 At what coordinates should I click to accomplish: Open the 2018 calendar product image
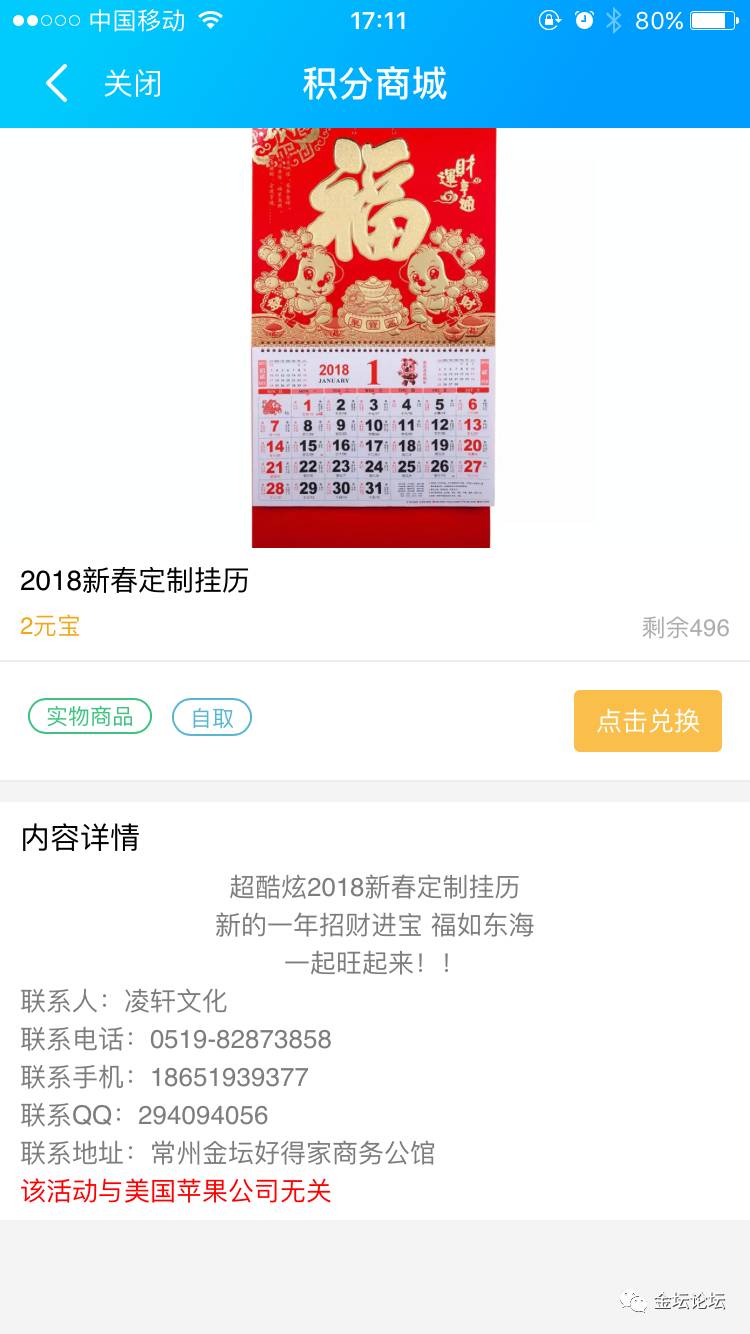click(x=372, y=338)
